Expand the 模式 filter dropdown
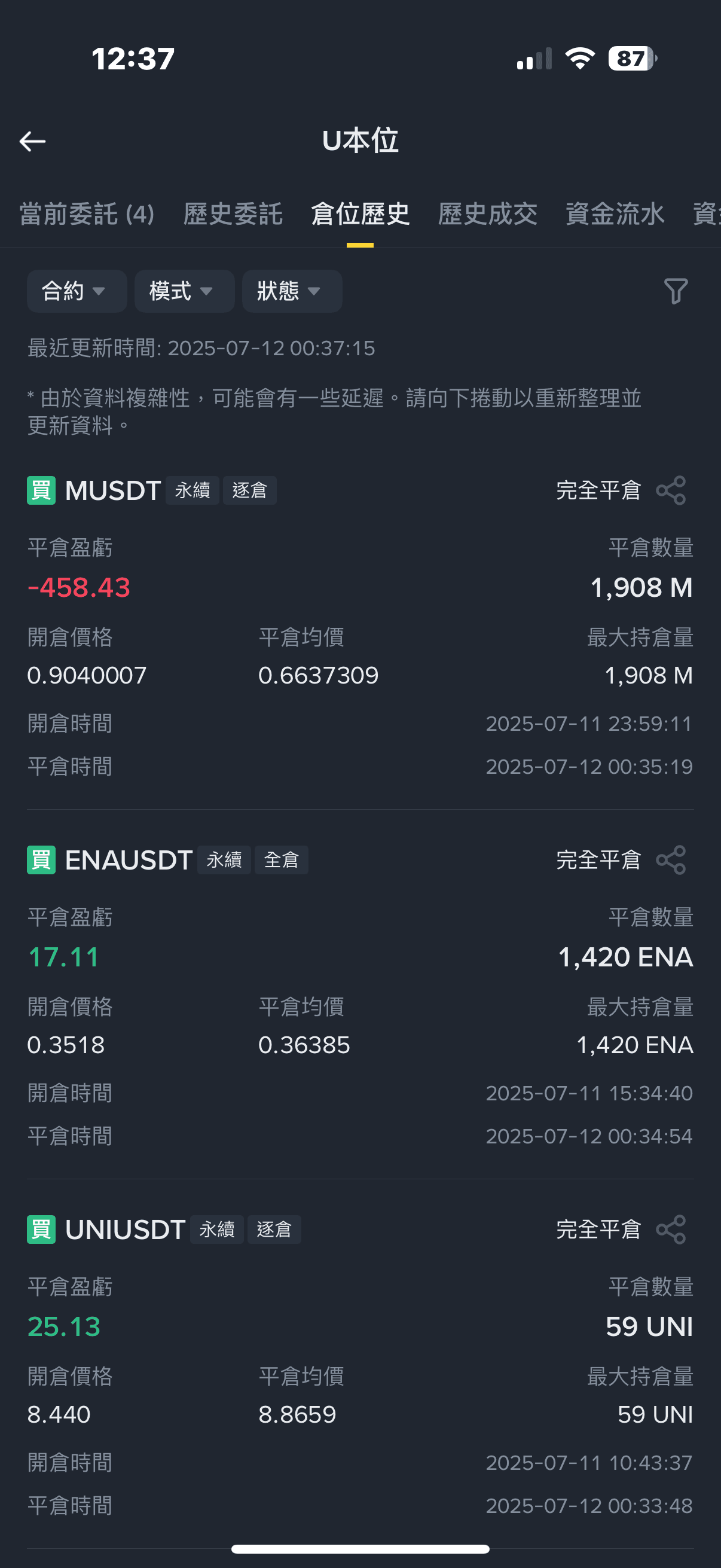The height and width of the screenshot is (1568, 721). [184, 291]
